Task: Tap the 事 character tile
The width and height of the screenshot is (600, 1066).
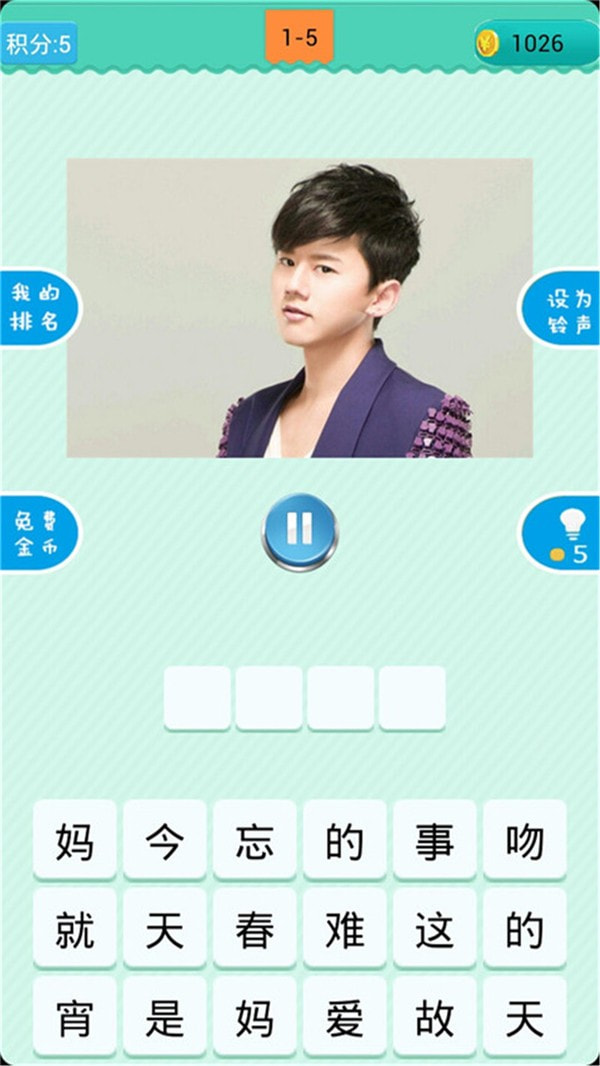Action: click(435, 842)
